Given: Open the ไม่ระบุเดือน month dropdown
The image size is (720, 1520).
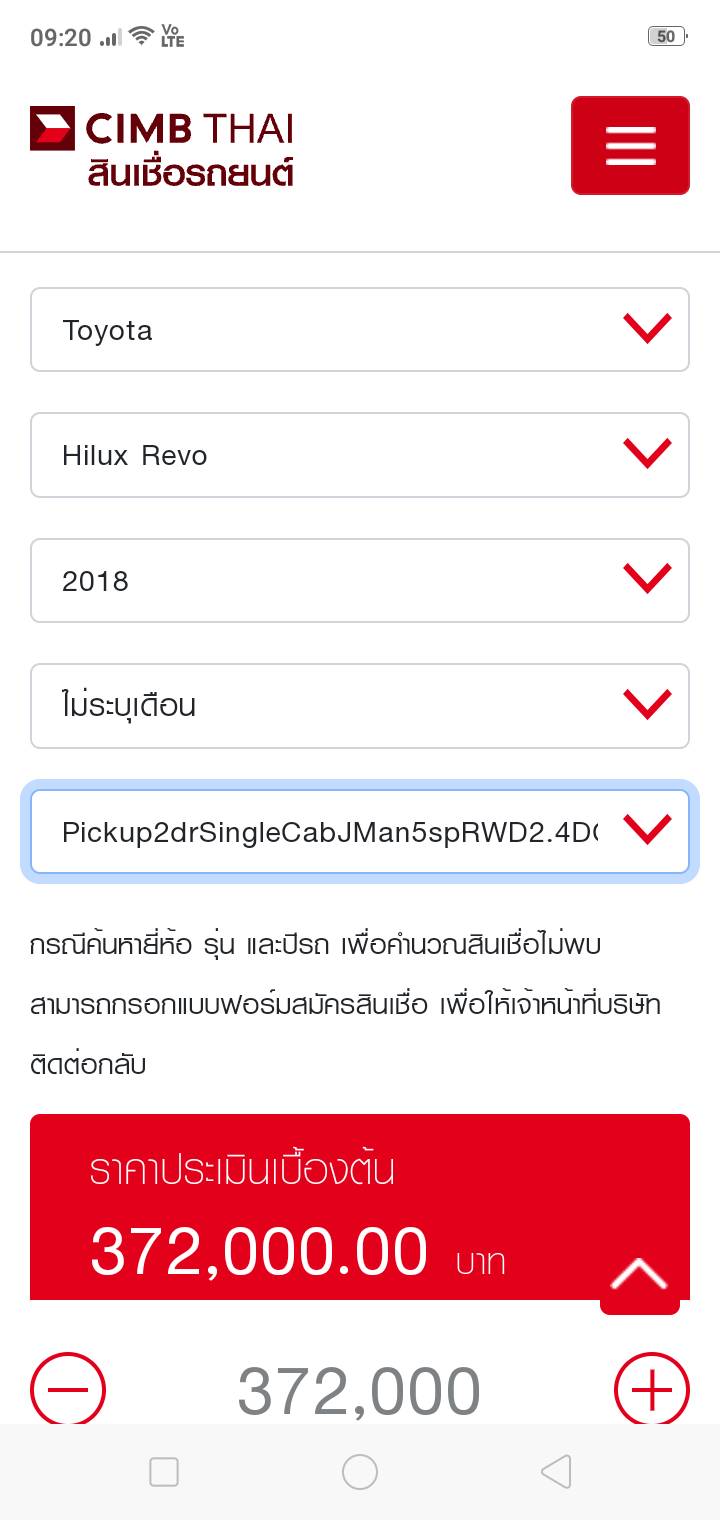Looking at the screenshot, I should (x=359, y=706).
